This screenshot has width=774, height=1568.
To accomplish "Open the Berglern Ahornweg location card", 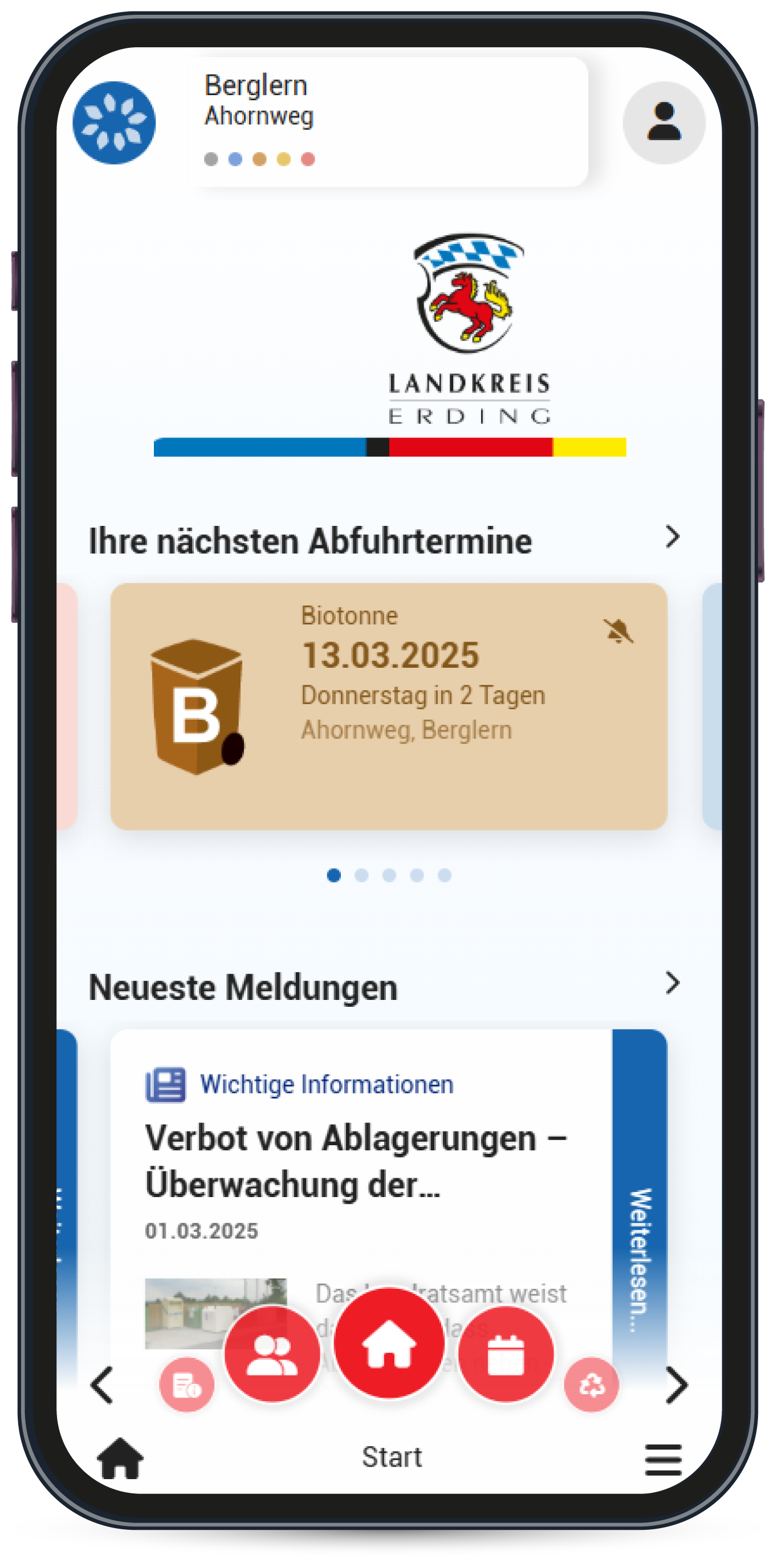I will (x=389, y=122).
